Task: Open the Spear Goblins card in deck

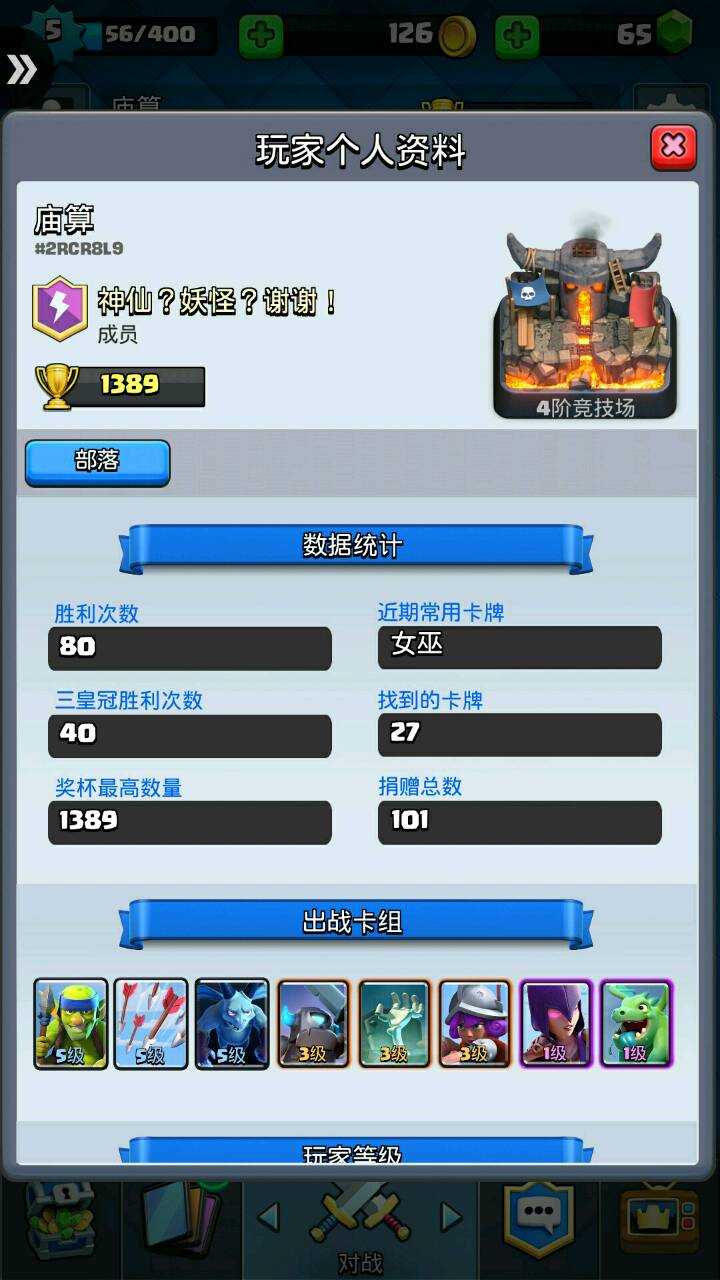Action: point(71,1023)
